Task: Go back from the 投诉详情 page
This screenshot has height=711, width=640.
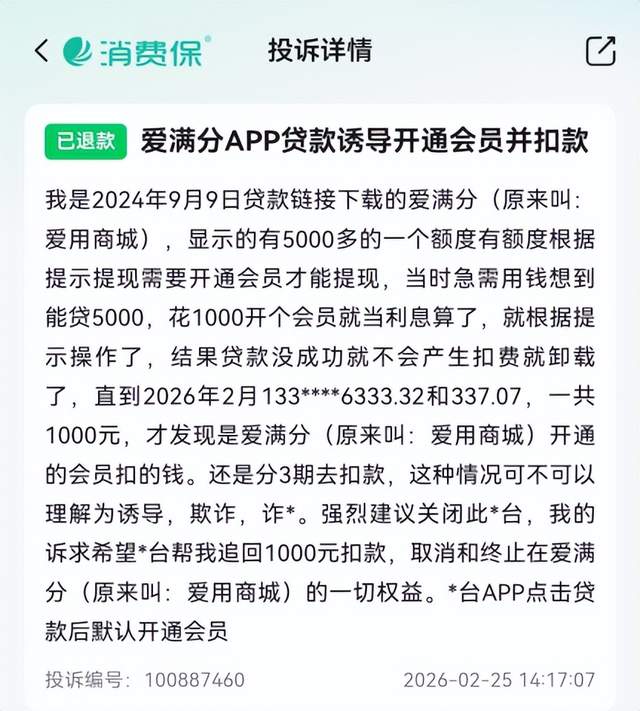Action: tap(41, 51)
